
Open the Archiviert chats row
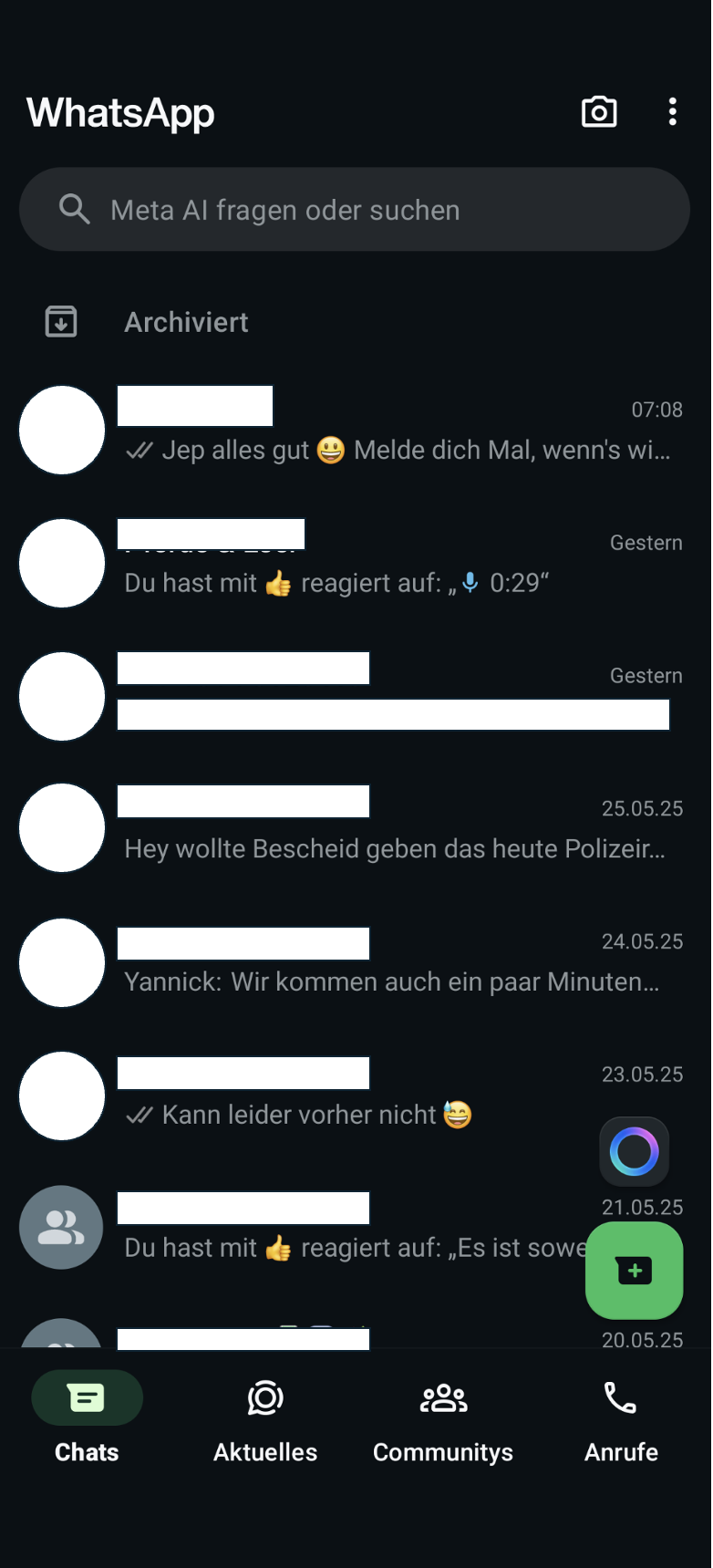pos(186,322)
